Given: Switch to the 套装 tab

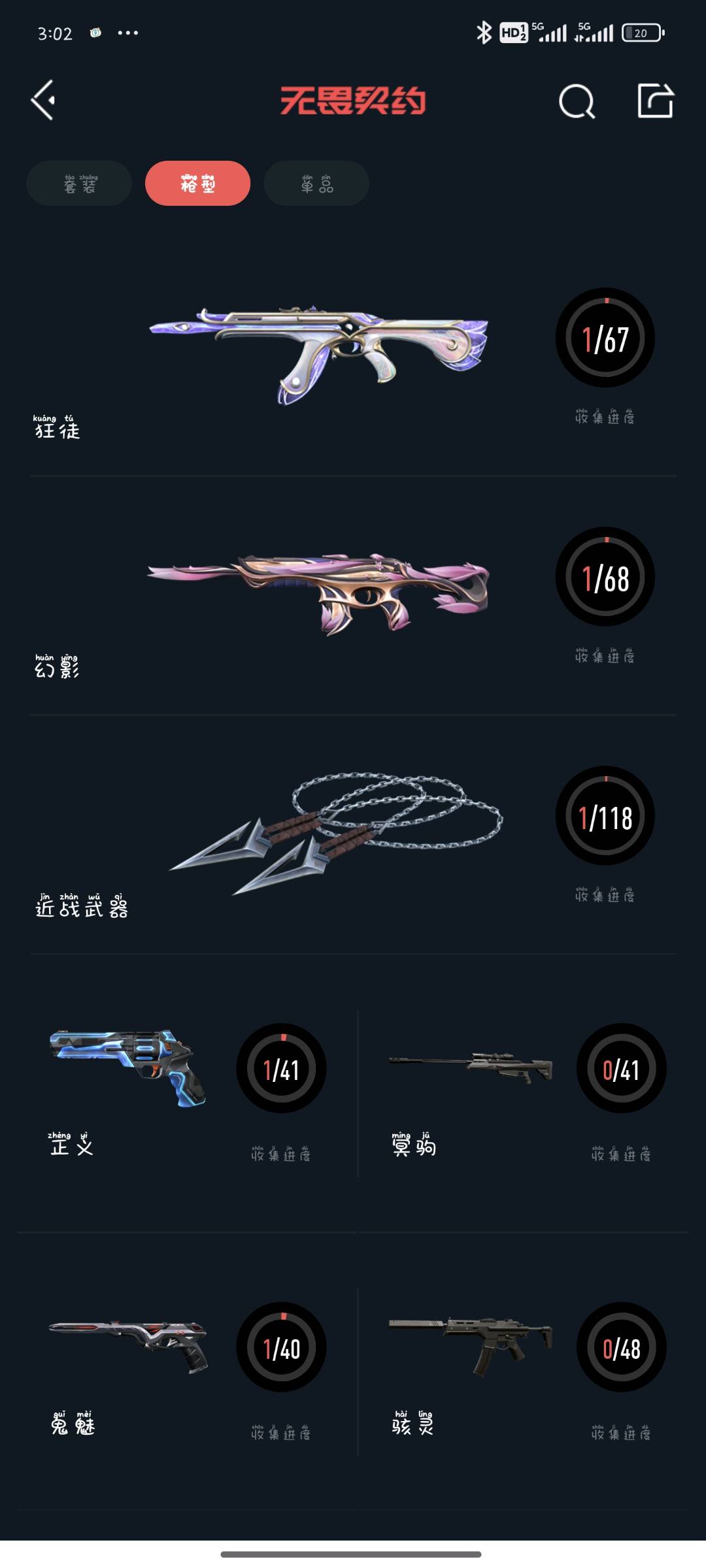Looking at the screenshot, I should click(79, 184).
